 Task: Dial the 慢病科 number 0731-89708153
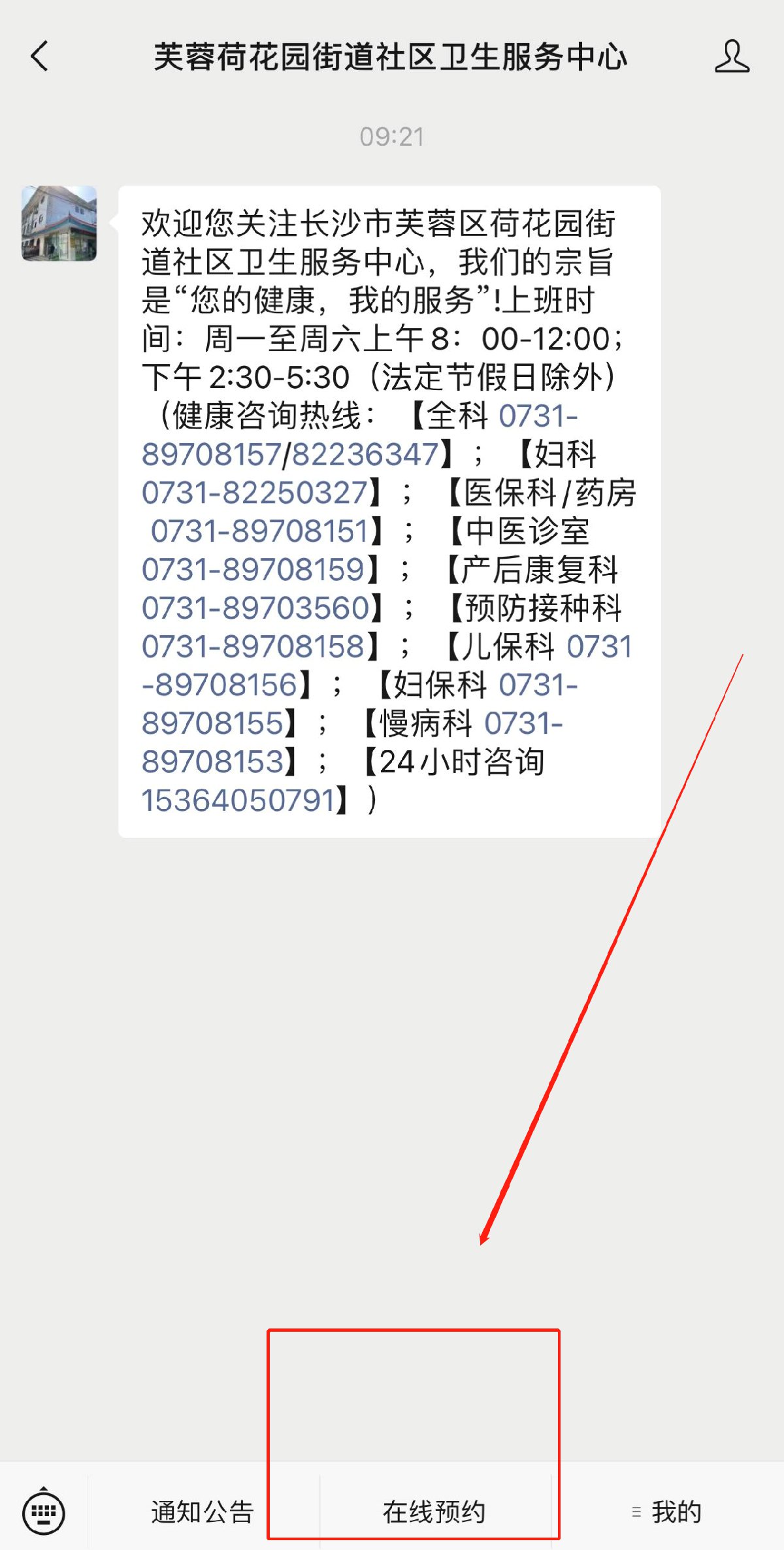pyautogui.click(x=213, y=762)
